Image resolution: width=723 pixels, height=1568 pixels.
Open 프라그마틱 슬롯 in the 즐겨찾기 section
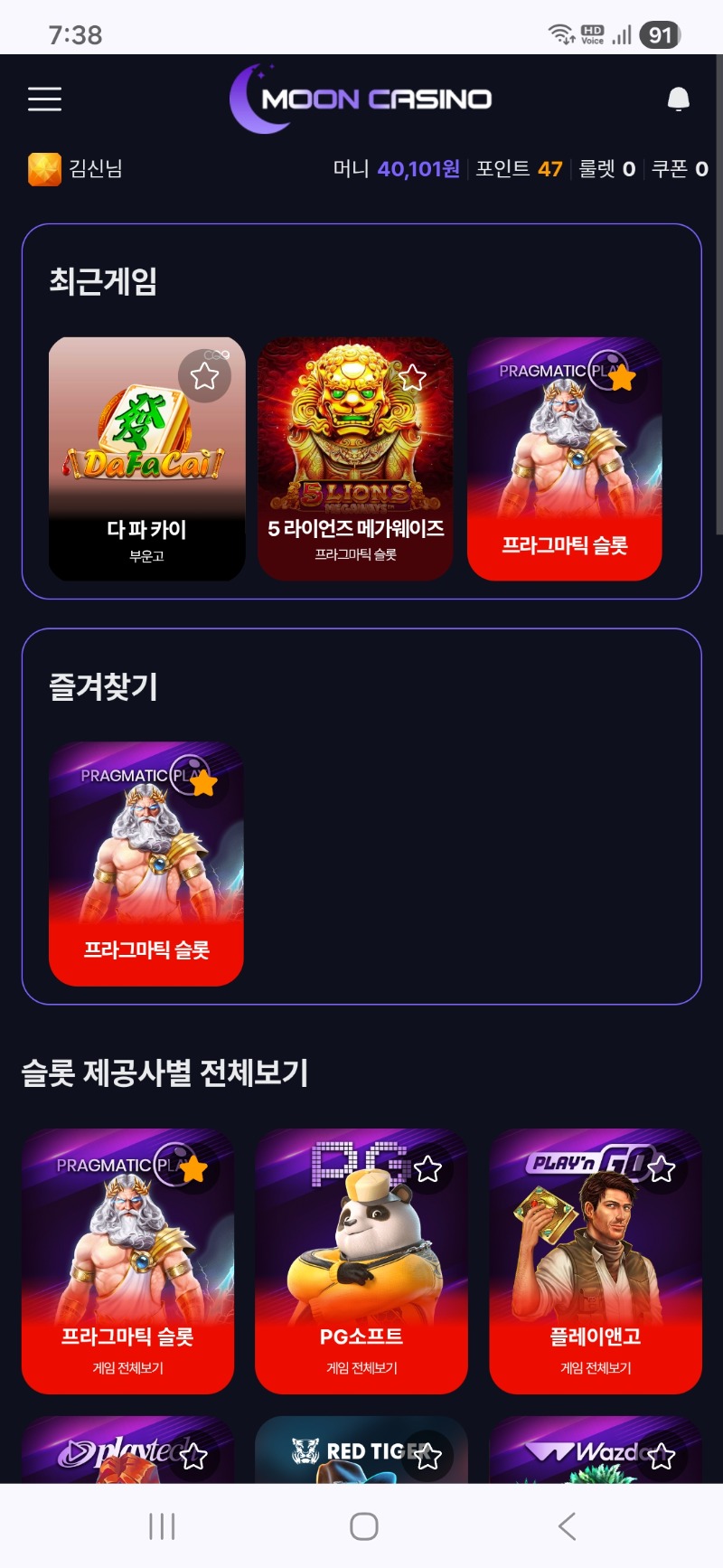point(146,864)
